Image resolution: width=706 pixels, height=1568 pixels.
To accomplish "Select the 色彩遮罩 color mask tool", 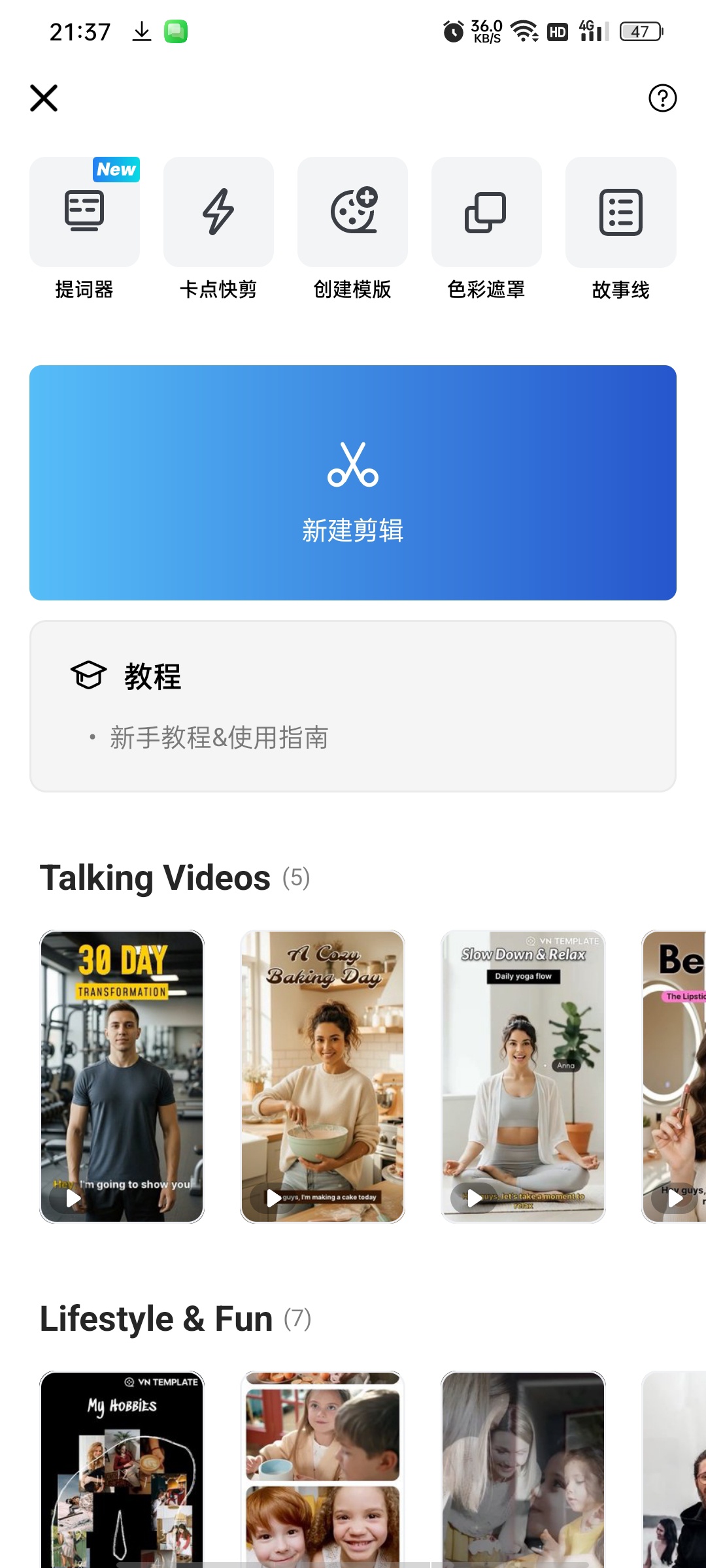I will coord(486,229).
